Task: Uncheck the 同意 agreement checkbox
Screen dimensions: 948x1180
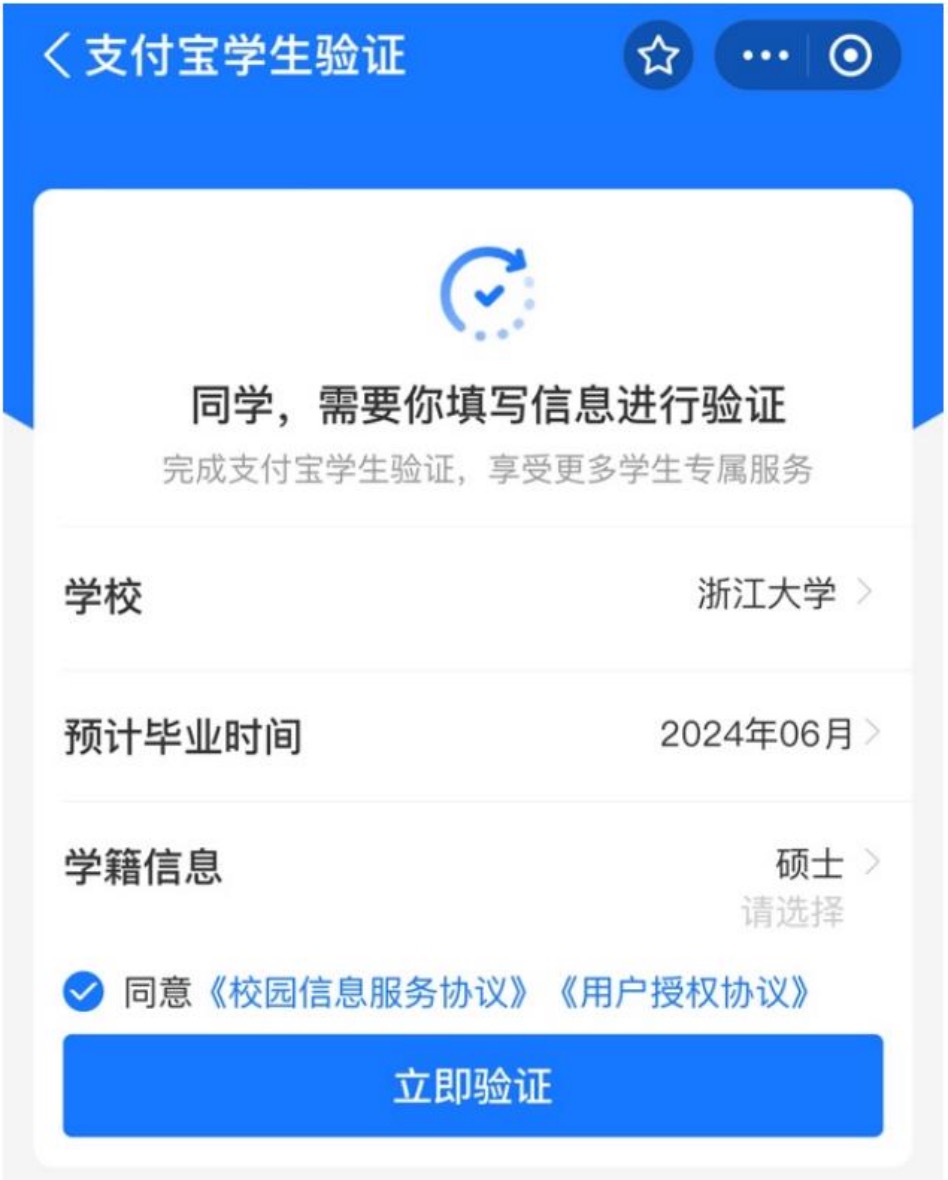Action: coord(83,993)
